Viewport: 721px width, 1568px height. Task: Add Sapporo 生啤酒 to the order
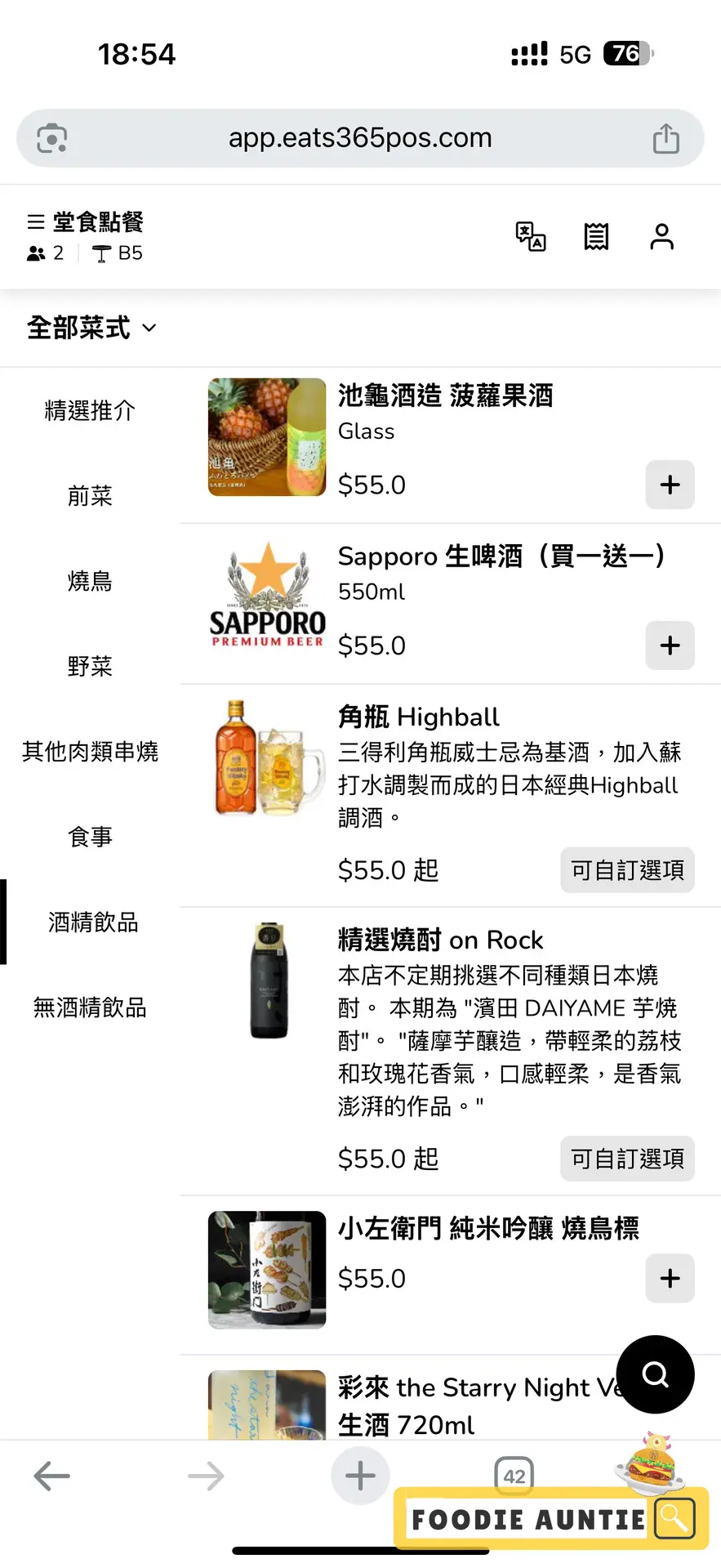click(670, 646)
